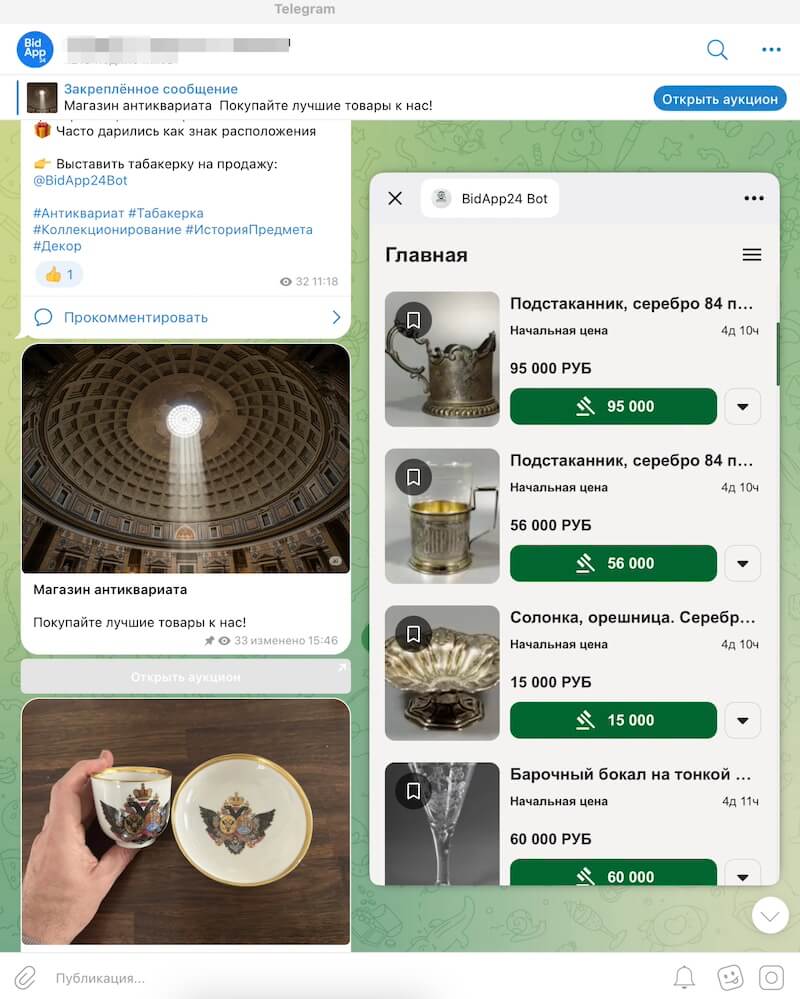Open the mini app three-dot menu

coord(754,198)
